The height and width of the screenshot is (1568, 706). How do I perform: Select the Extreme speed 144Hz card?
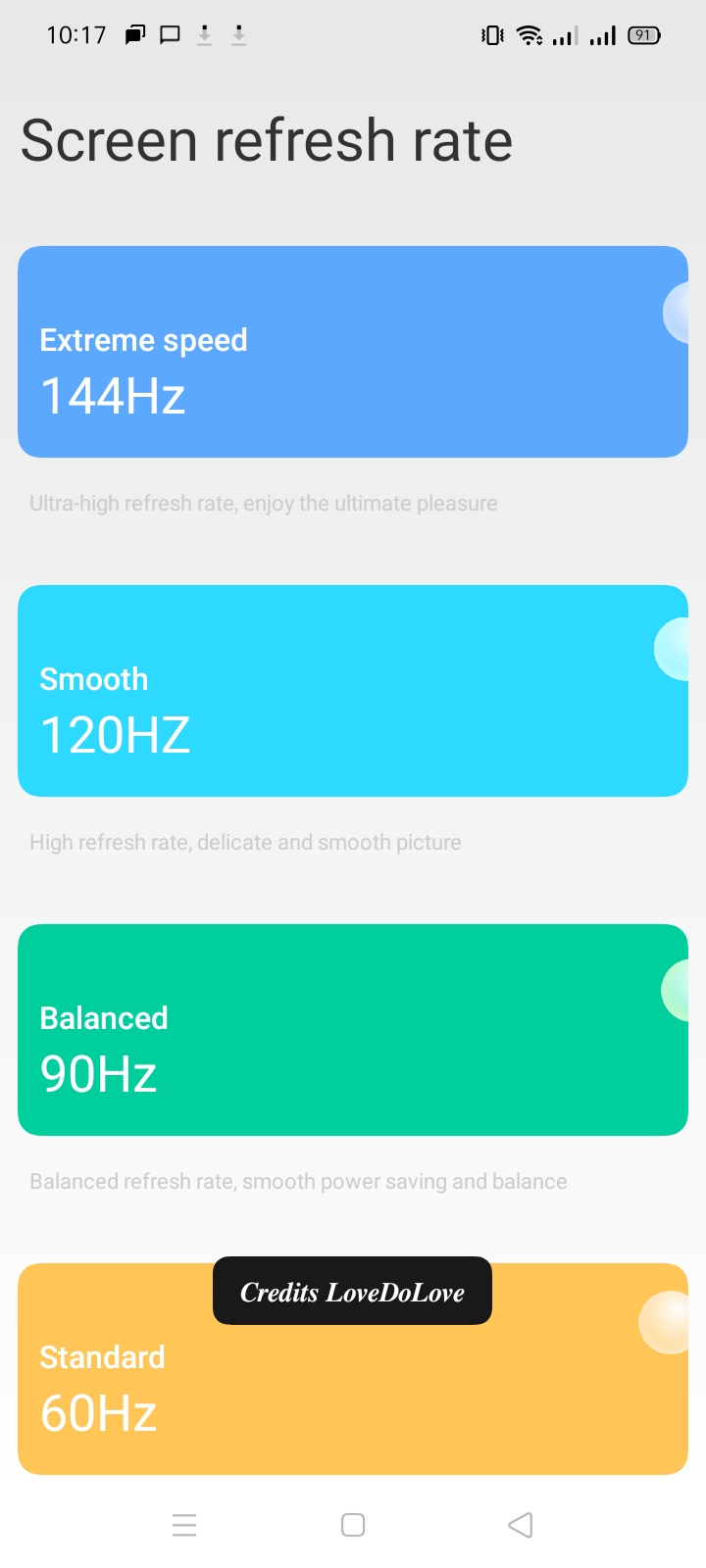(353, 351)
